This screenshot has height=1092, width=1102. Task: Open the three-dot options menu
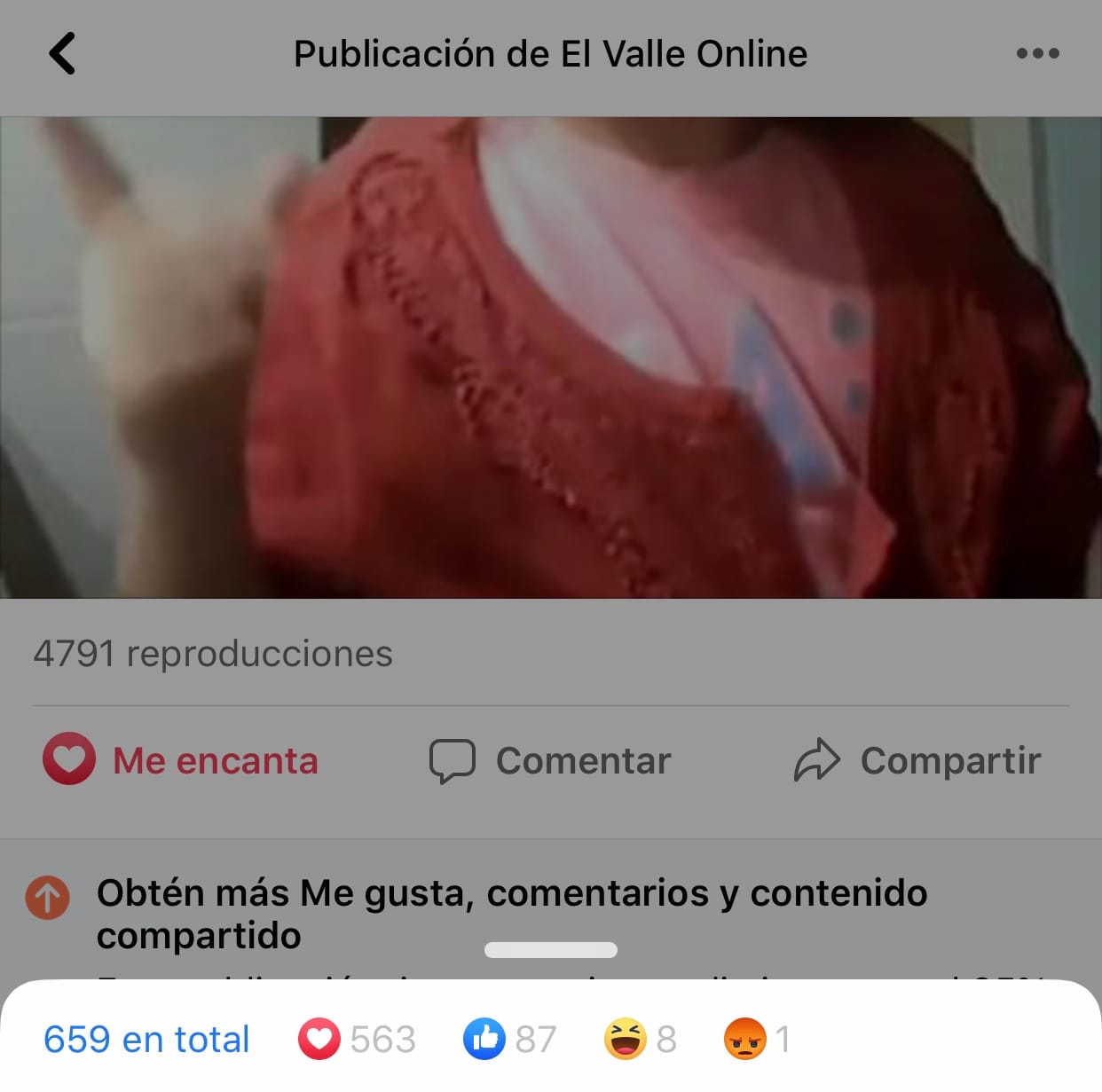1037,53
